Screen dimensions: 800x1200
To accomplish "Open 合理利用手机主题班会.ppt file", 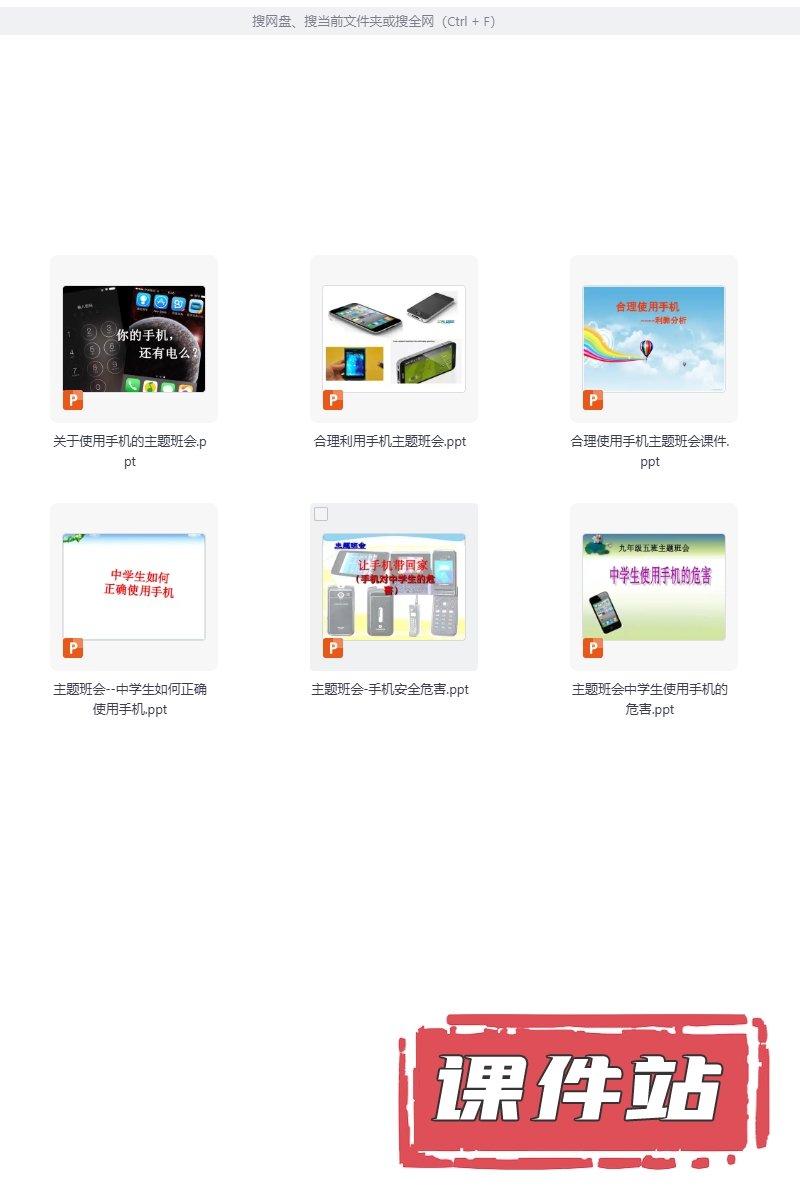I will point(394,339).
